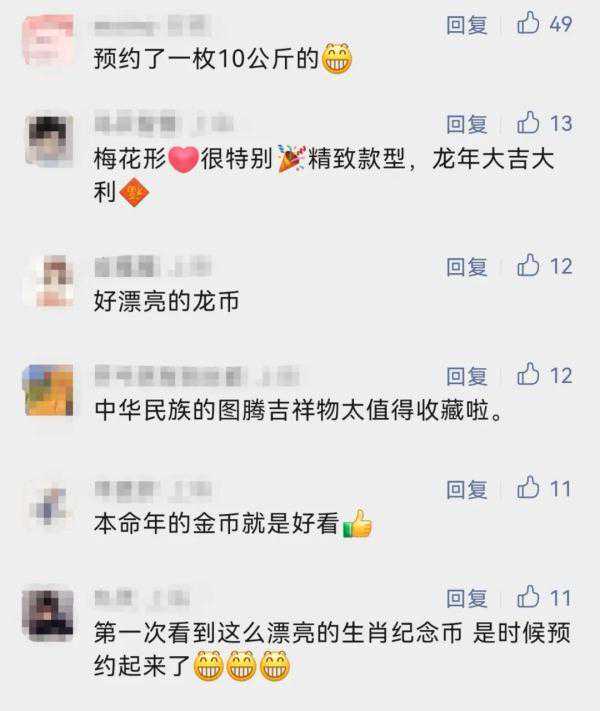Like the 第一次看到这么漂亮的生肖纪念币 comment

529,598
